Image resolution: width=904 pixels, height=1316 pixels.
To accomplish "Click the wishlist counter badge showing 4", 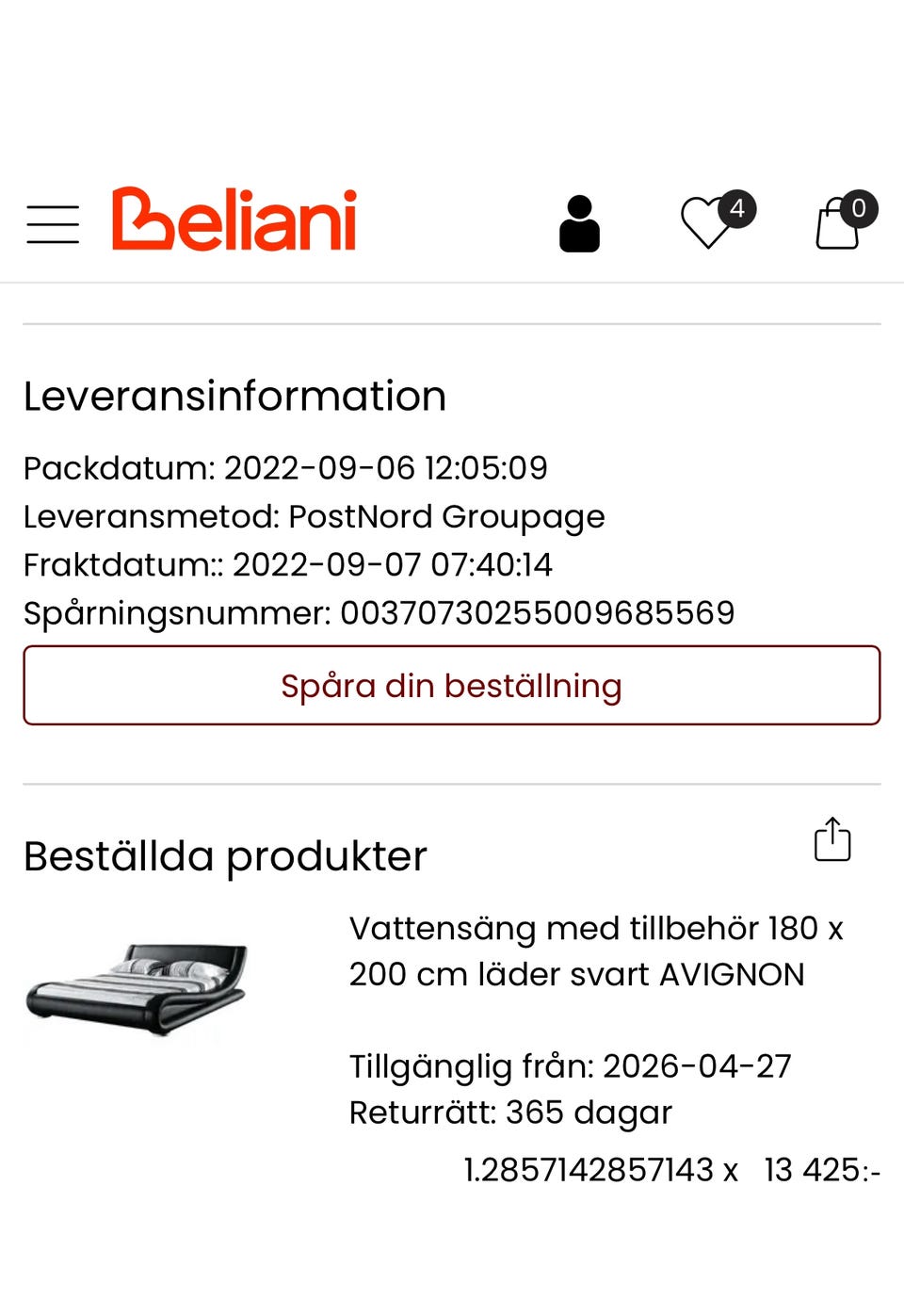I will point(738,209).
